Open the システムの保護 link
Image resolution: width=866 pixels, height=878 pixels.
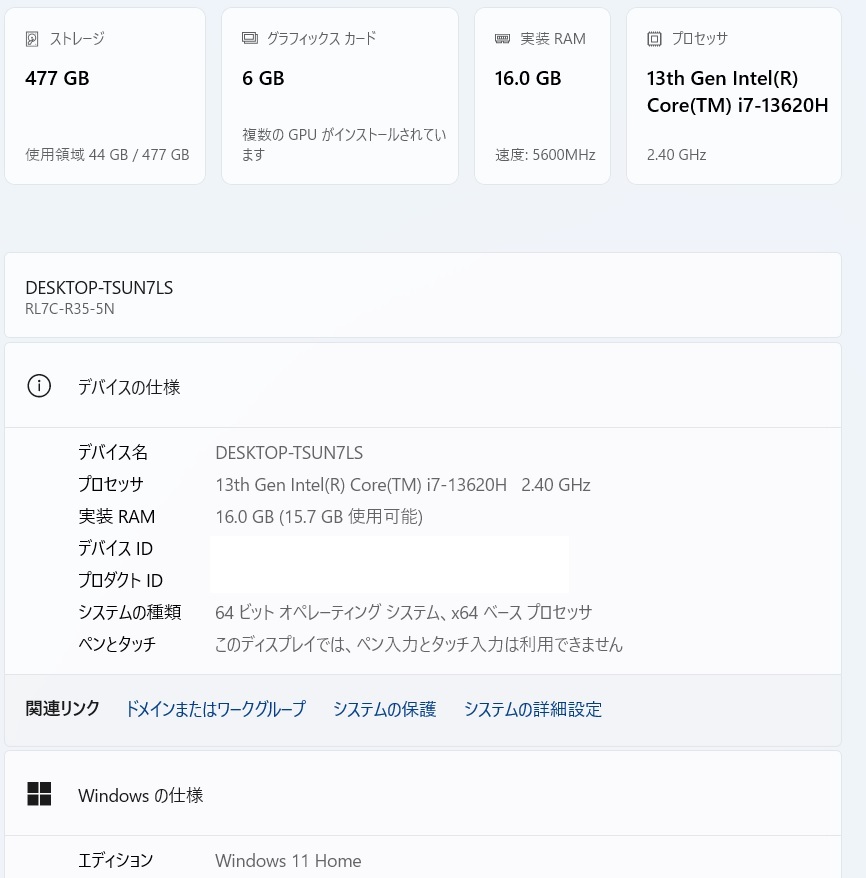384,709
